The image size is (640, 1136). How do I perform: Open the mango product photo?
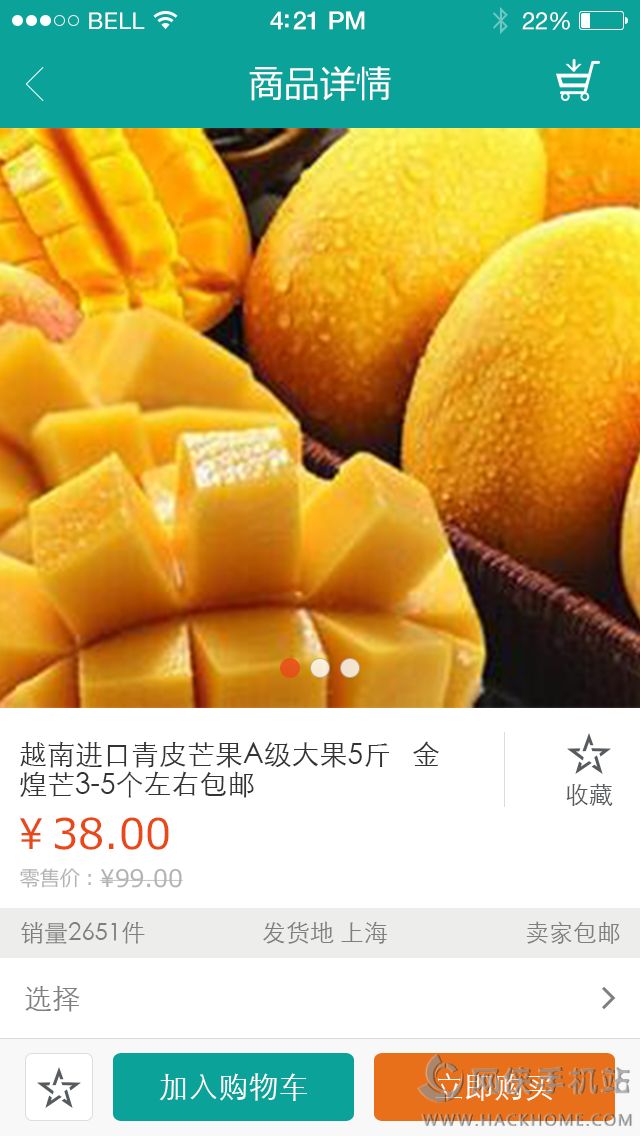[320, 400]
